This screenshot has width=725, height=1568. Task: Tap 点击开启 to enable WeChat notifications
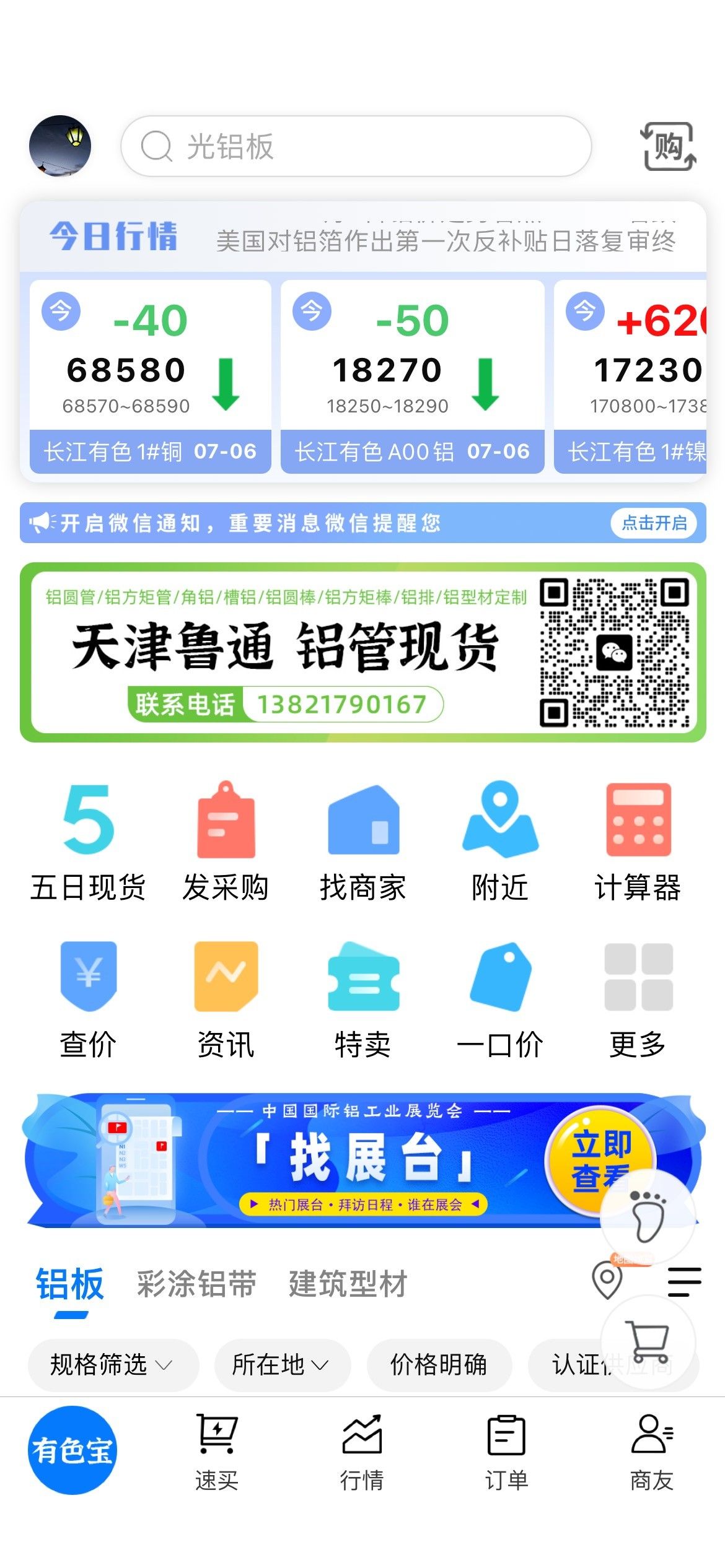[654, 523]
